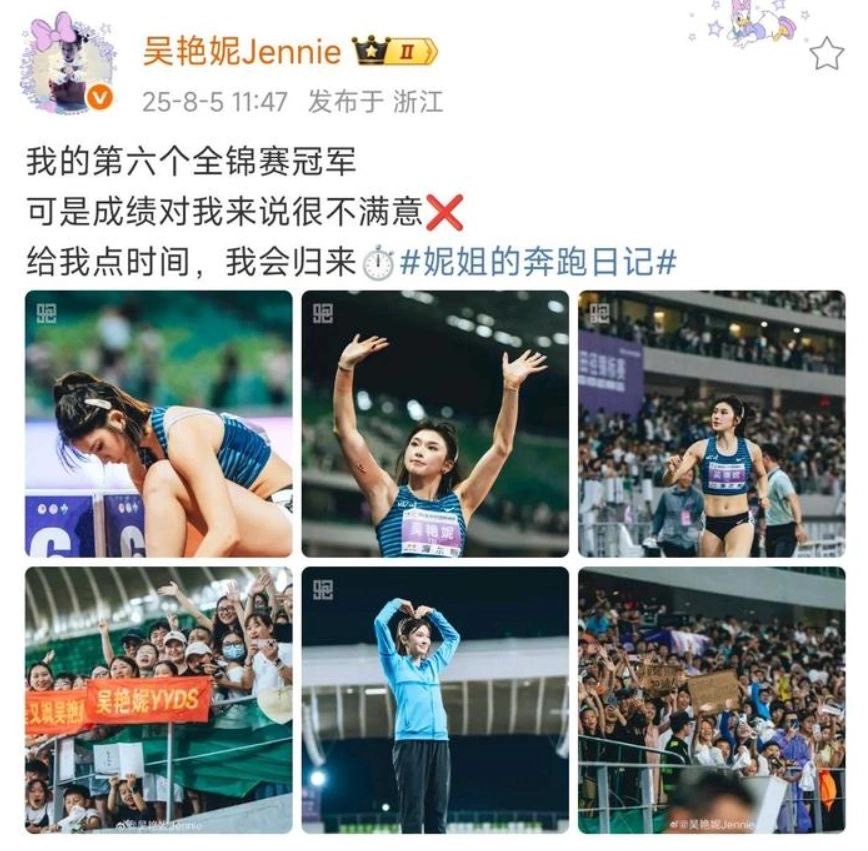This screenshot has width=868, height=851.
Task: Open the photo of heart gesture in blue jacket
Action: click(435, 700)
